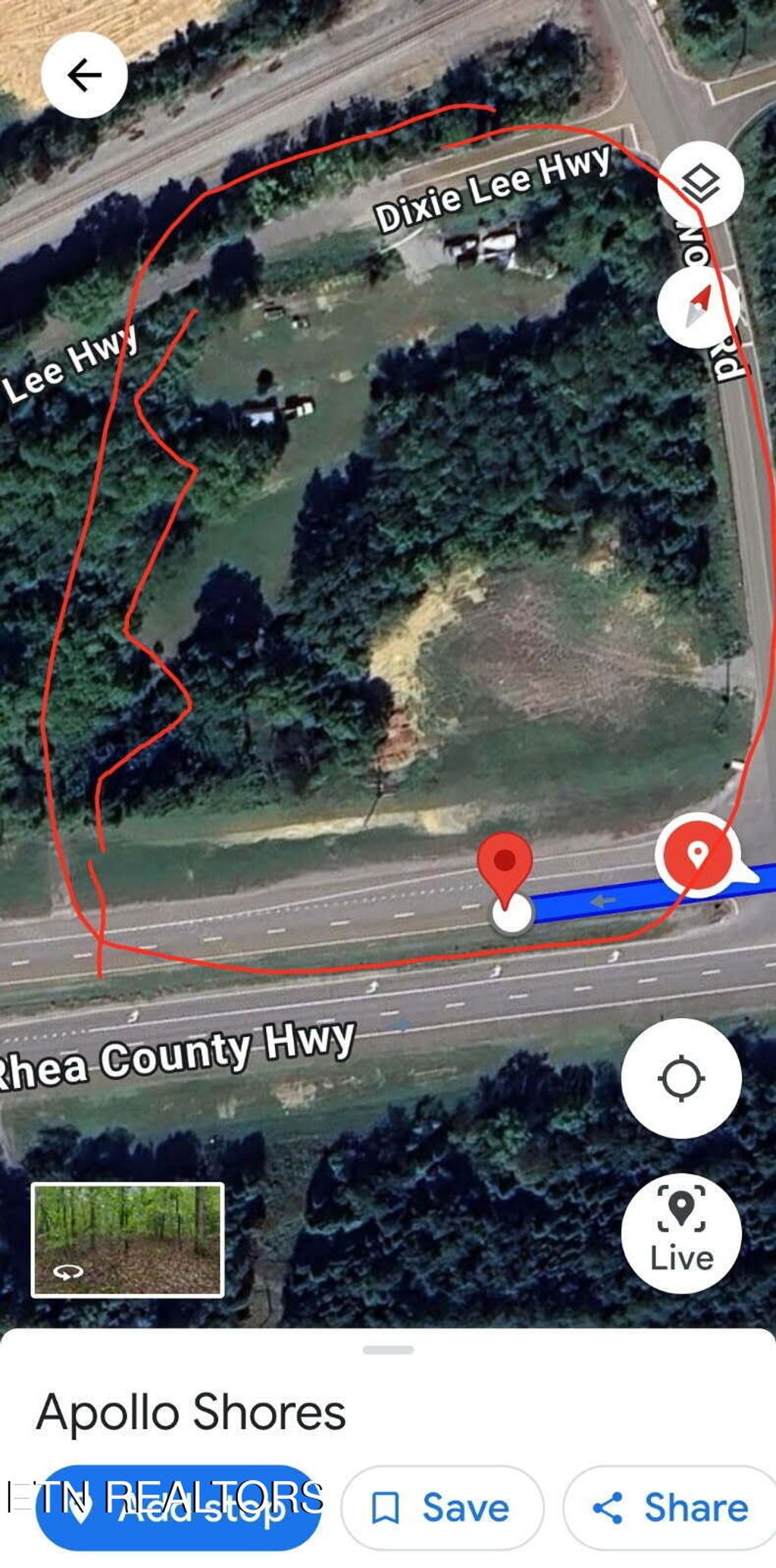
Task: Tap the compass to reset orientation
Action: [x=698, y=307]
